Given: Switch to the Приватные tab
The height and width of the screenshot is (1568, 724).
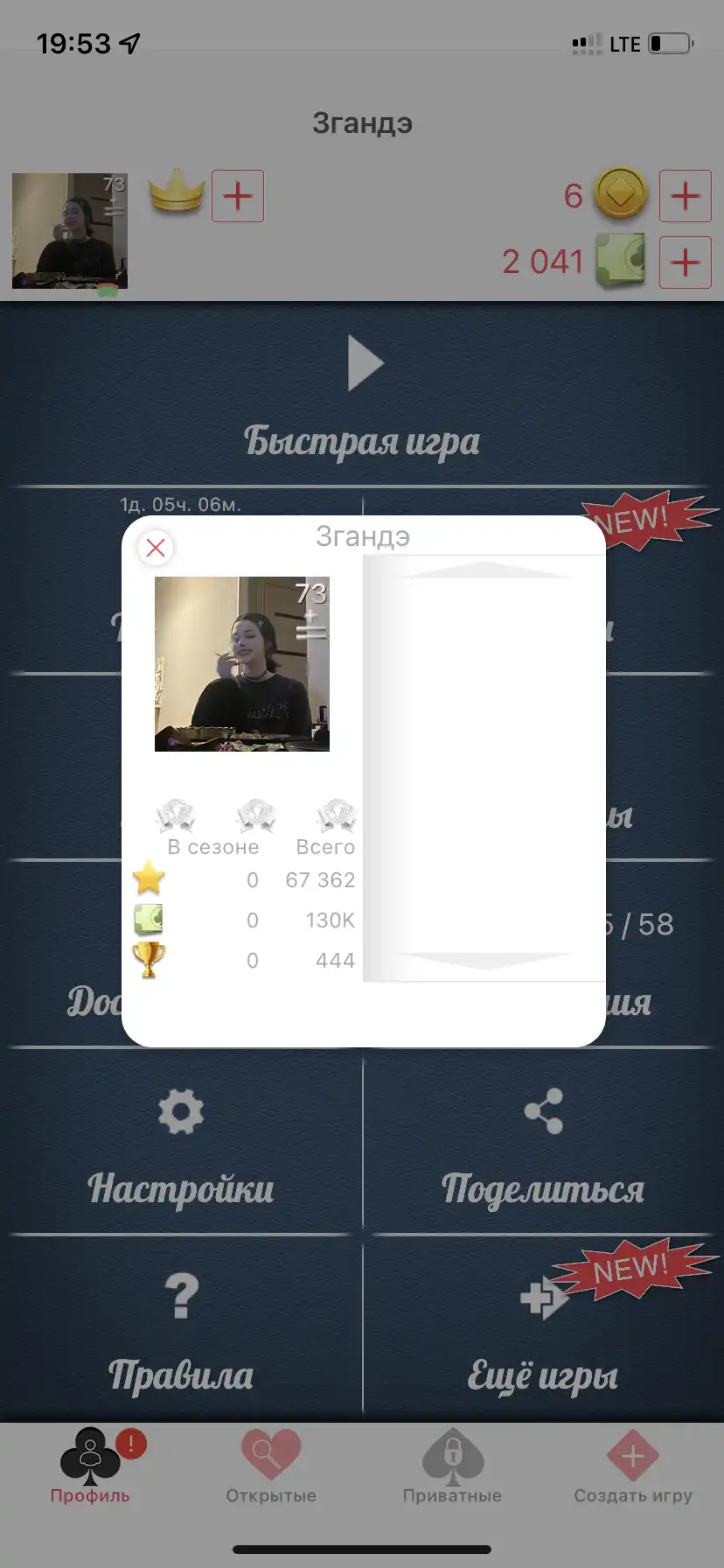Looking at the screenshot, I should 452,1466.
